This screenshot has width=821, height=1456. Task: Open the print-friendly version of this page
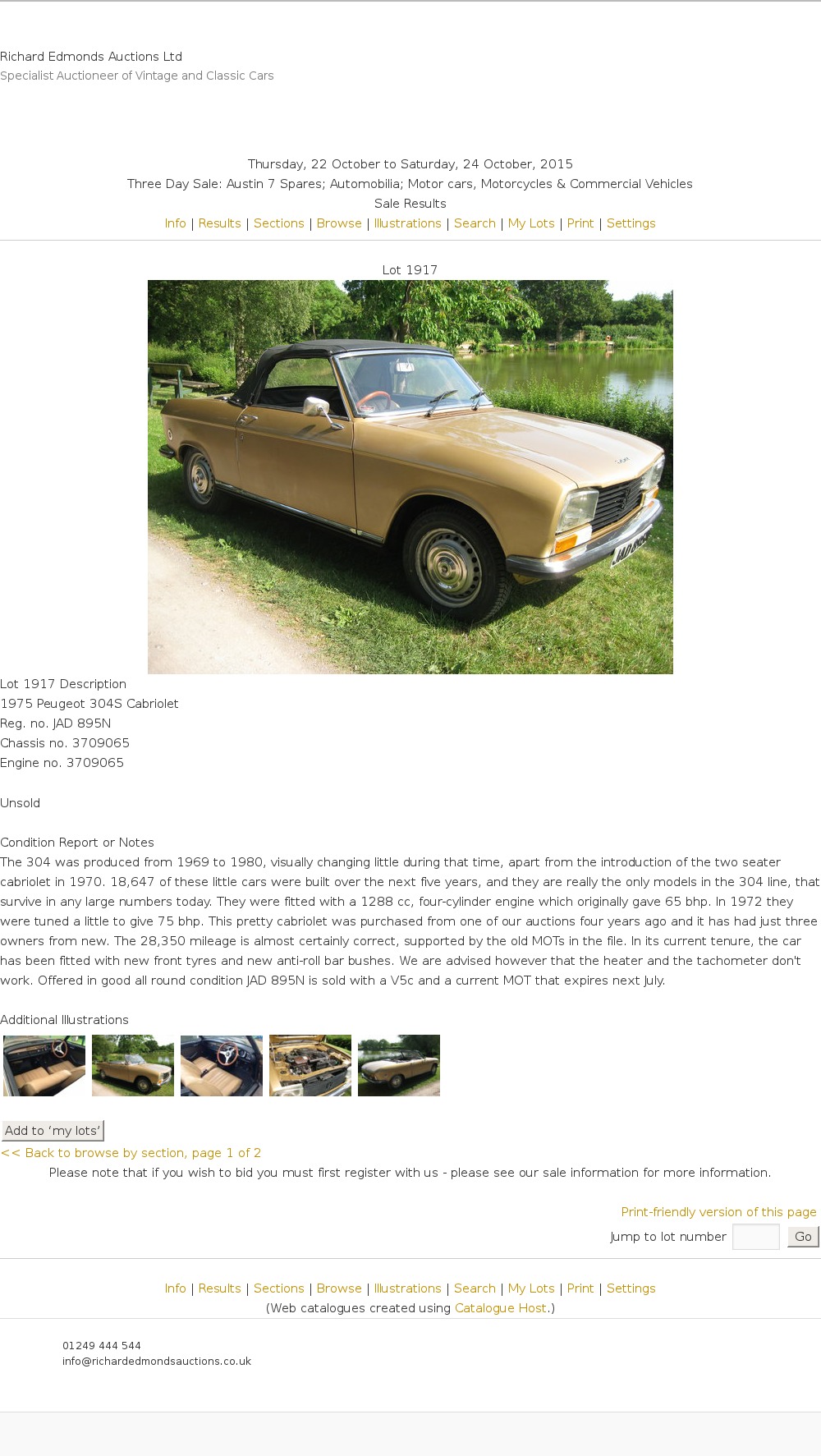pos(718,1212)
